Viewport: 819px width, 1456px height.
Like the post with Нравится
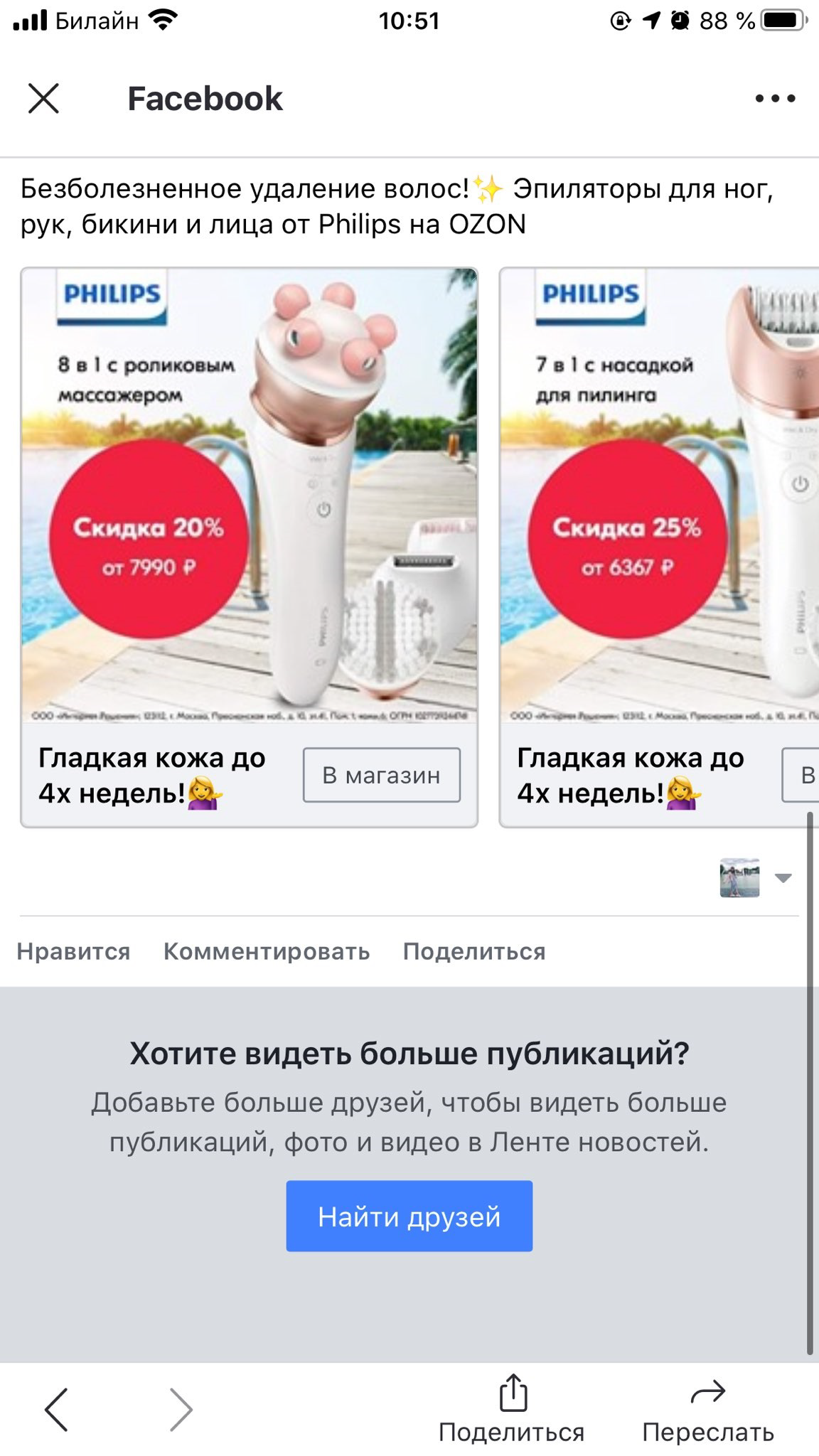73,951
